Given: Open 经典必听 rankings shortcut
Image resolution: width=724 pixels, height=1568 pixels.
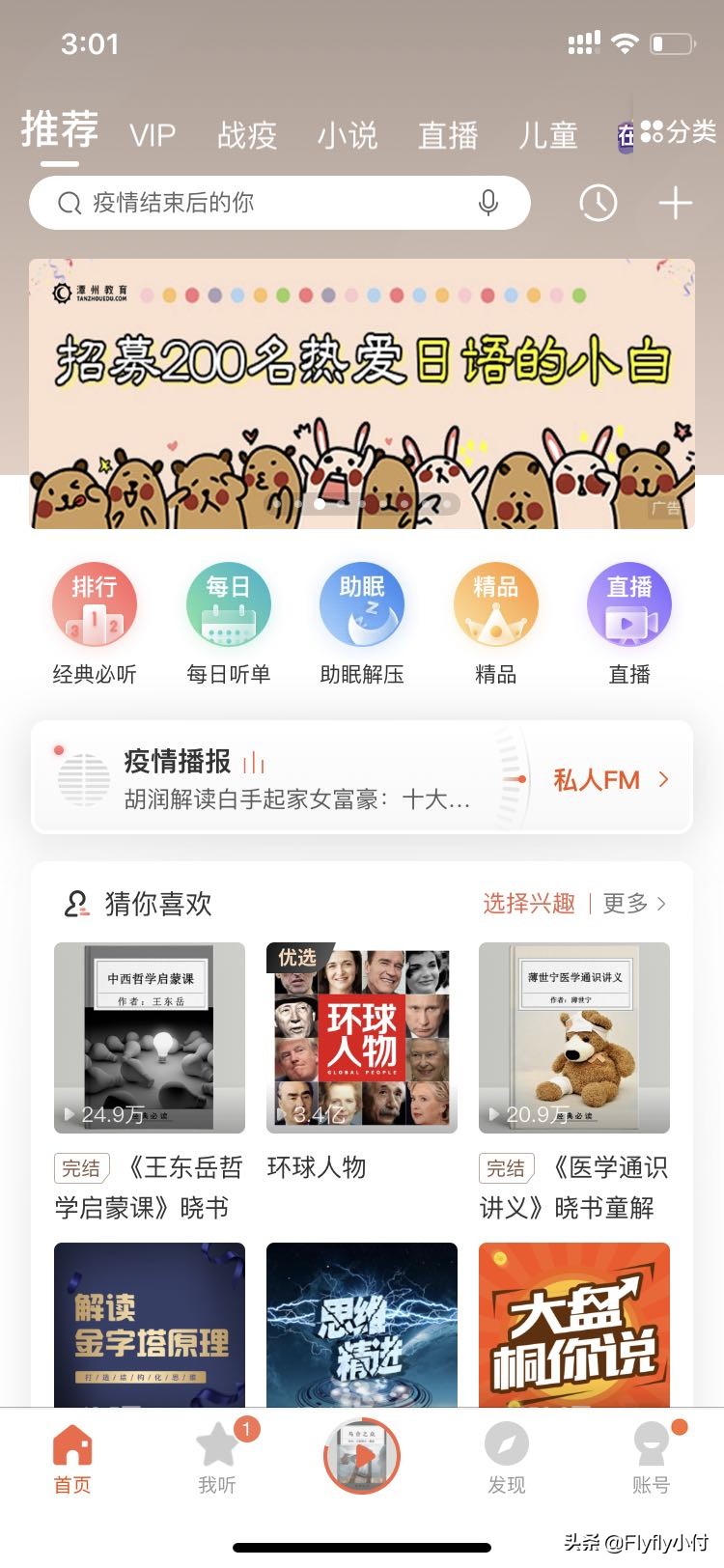Looking at the screenshot, I should [x=95, y=625].
